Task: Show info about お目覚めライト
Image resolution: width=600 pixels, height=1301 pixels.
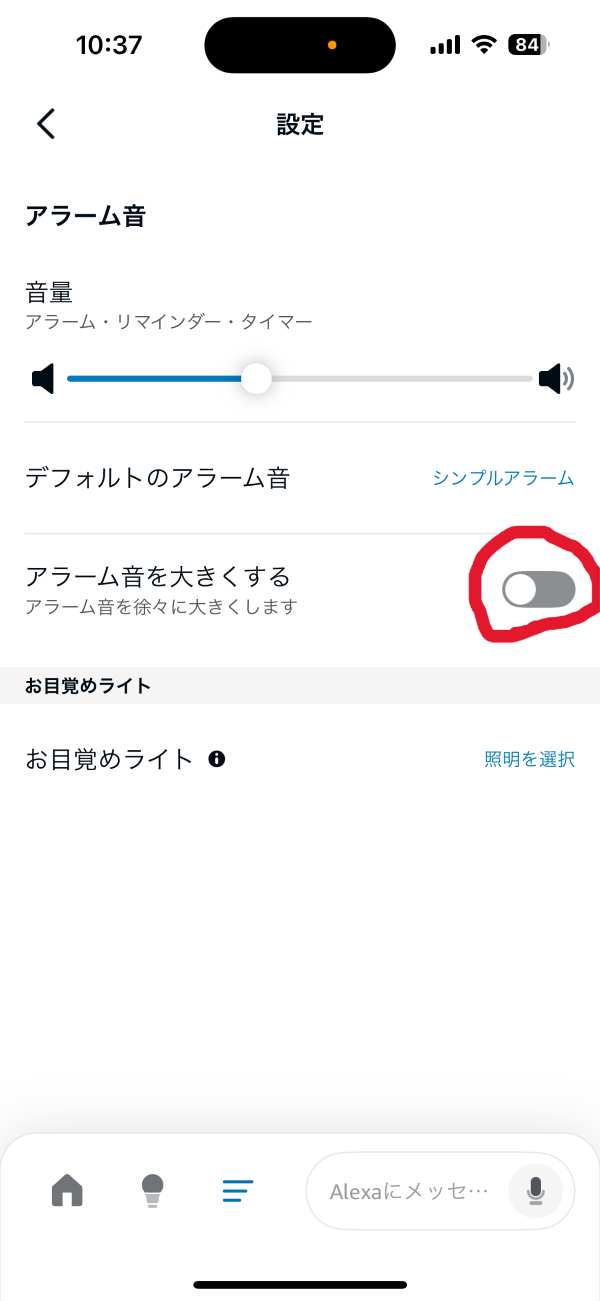Action: [x=217, y=759]
